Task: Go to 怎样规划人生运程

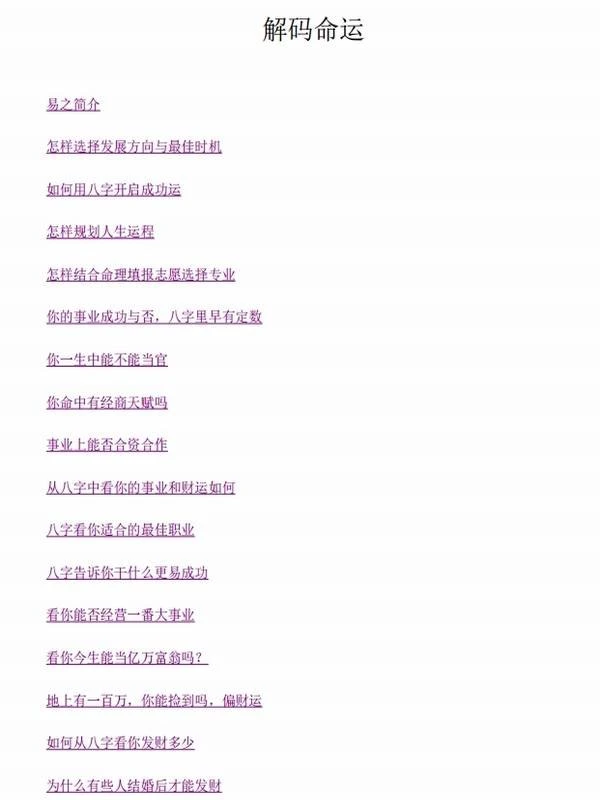Action: pyautogui.click(x=100, y=232)
